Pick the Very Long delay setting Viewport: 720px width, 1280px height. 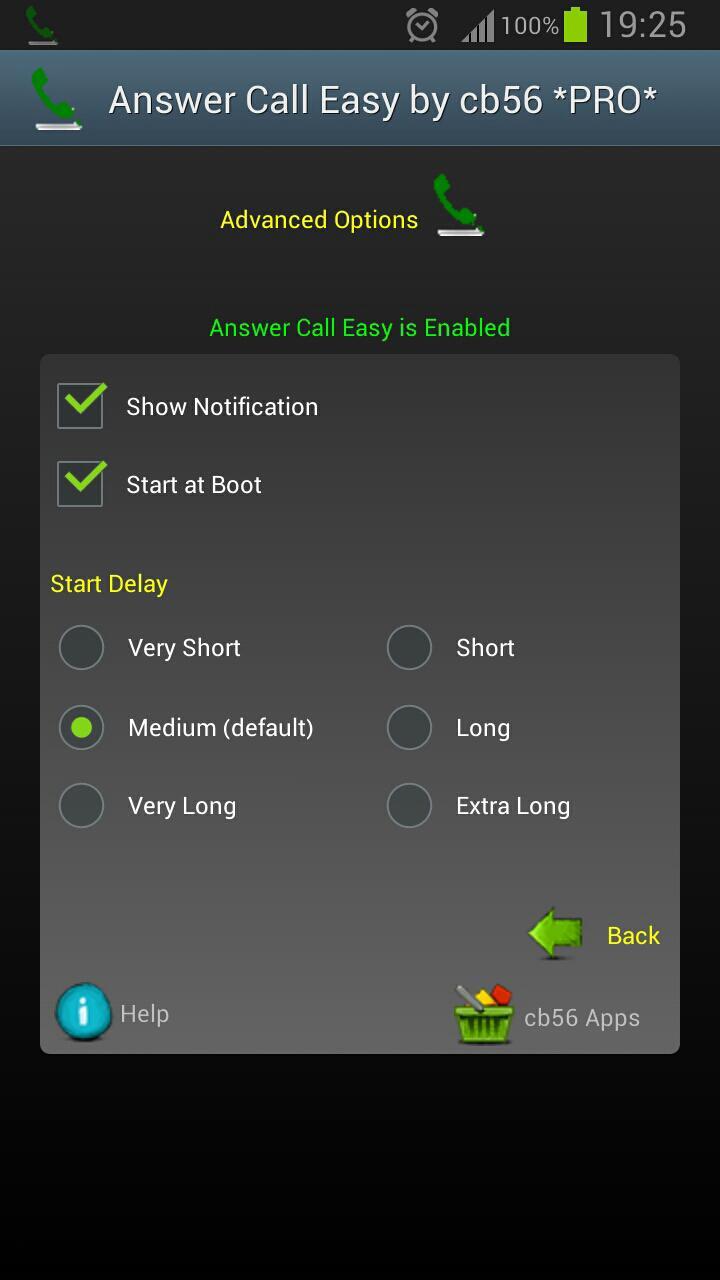81,805
